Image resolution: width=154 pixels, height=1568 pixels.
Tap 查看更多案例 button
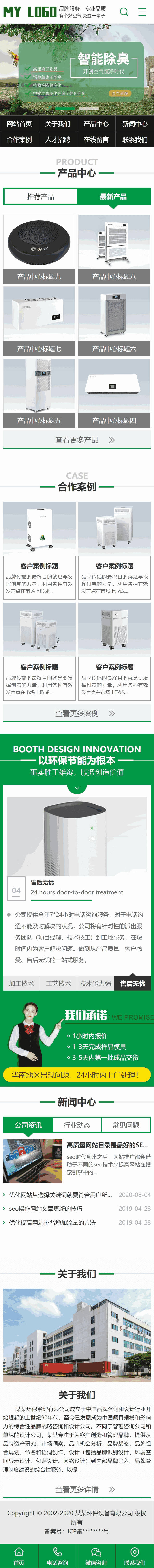[77, 713]
